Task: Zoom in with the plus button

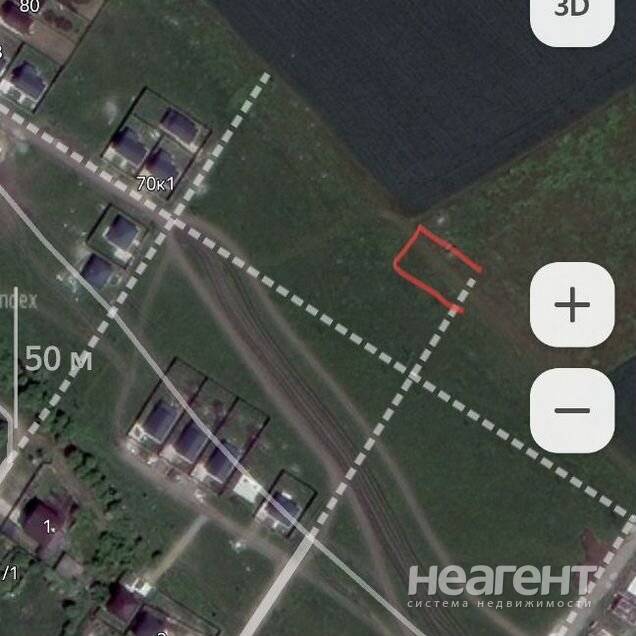Action: 572,305
